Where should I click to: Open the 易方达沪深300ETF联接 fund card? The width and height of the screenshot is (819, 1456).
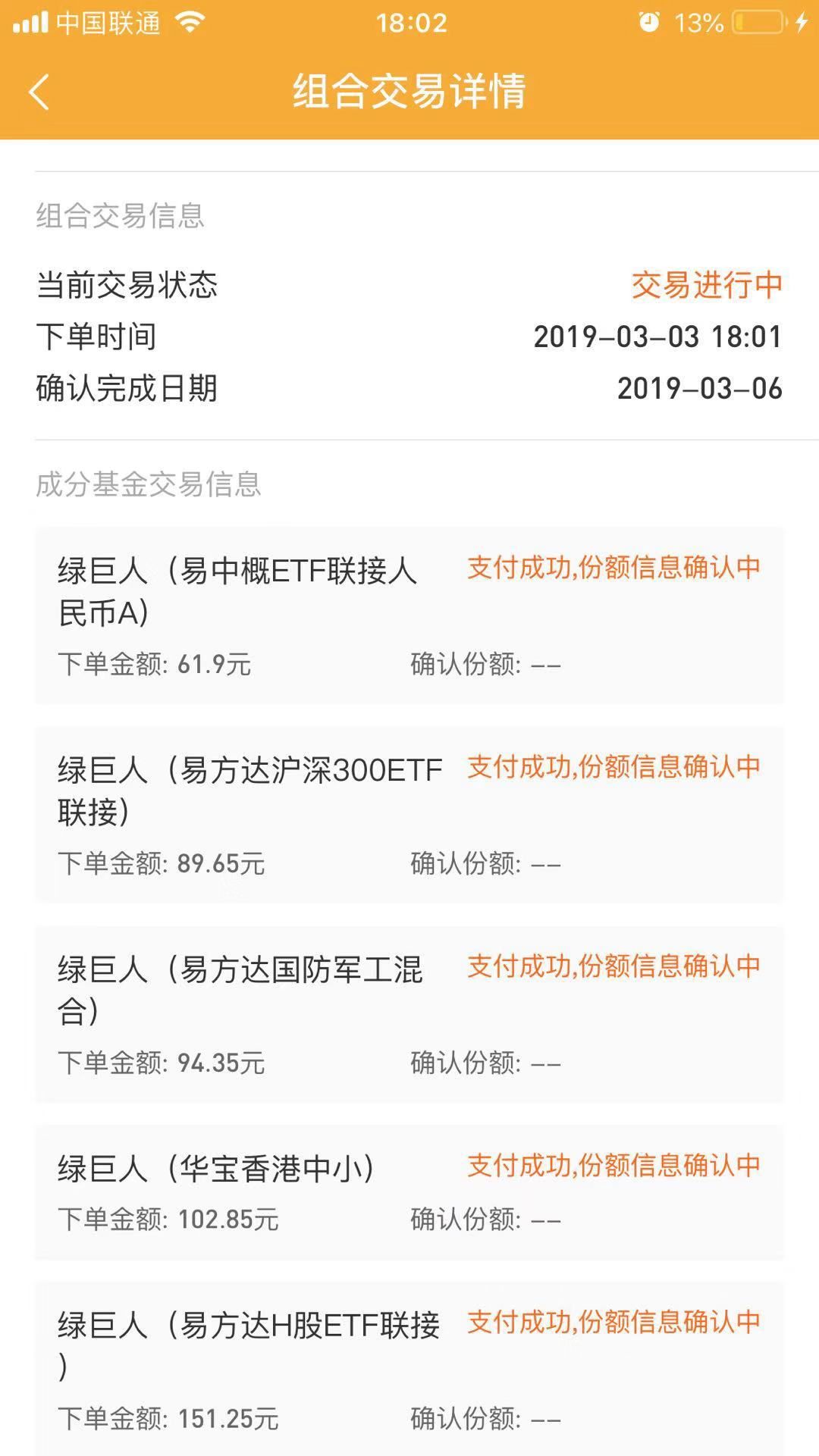coord(409,815)
